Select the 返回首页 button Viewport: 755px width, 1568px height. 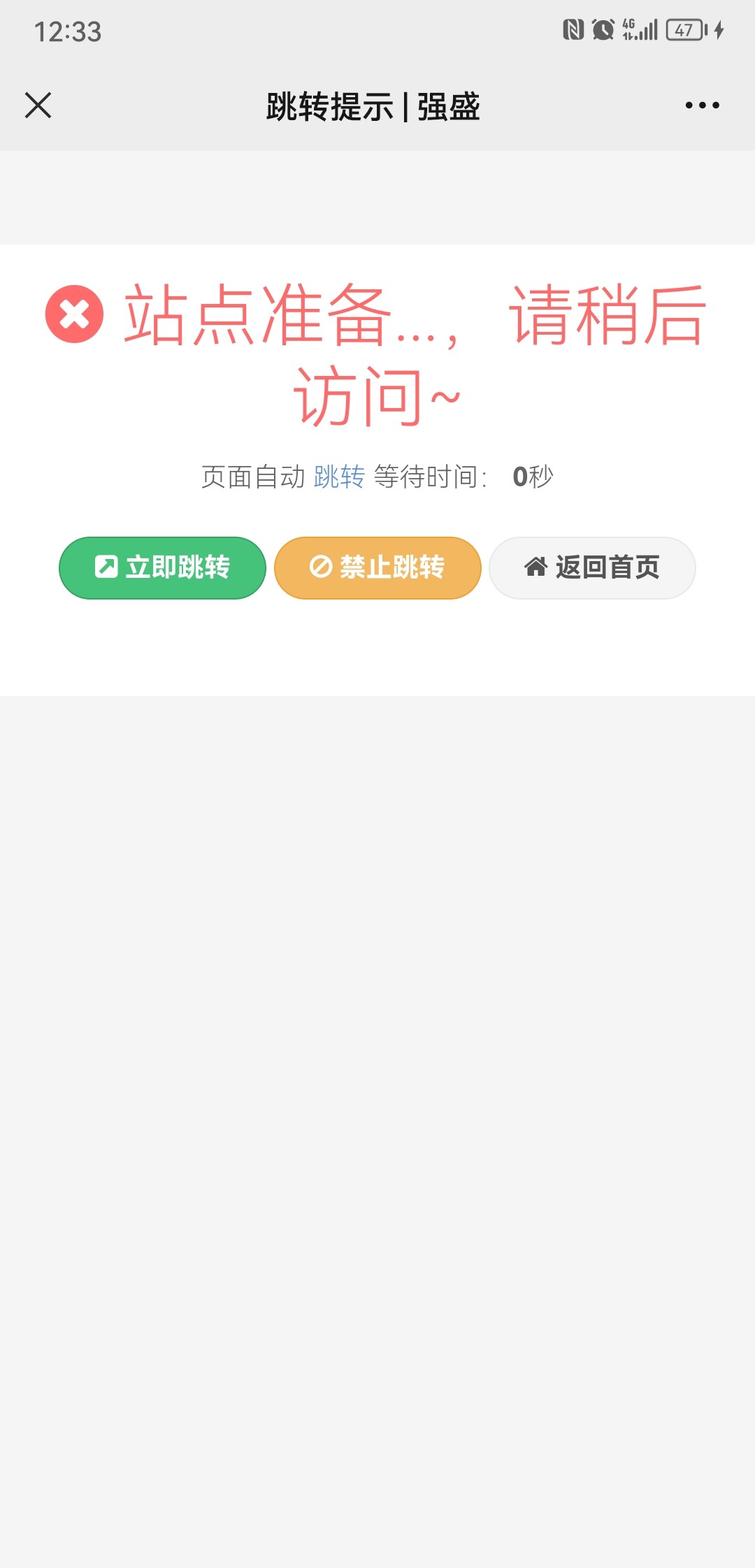592,567
